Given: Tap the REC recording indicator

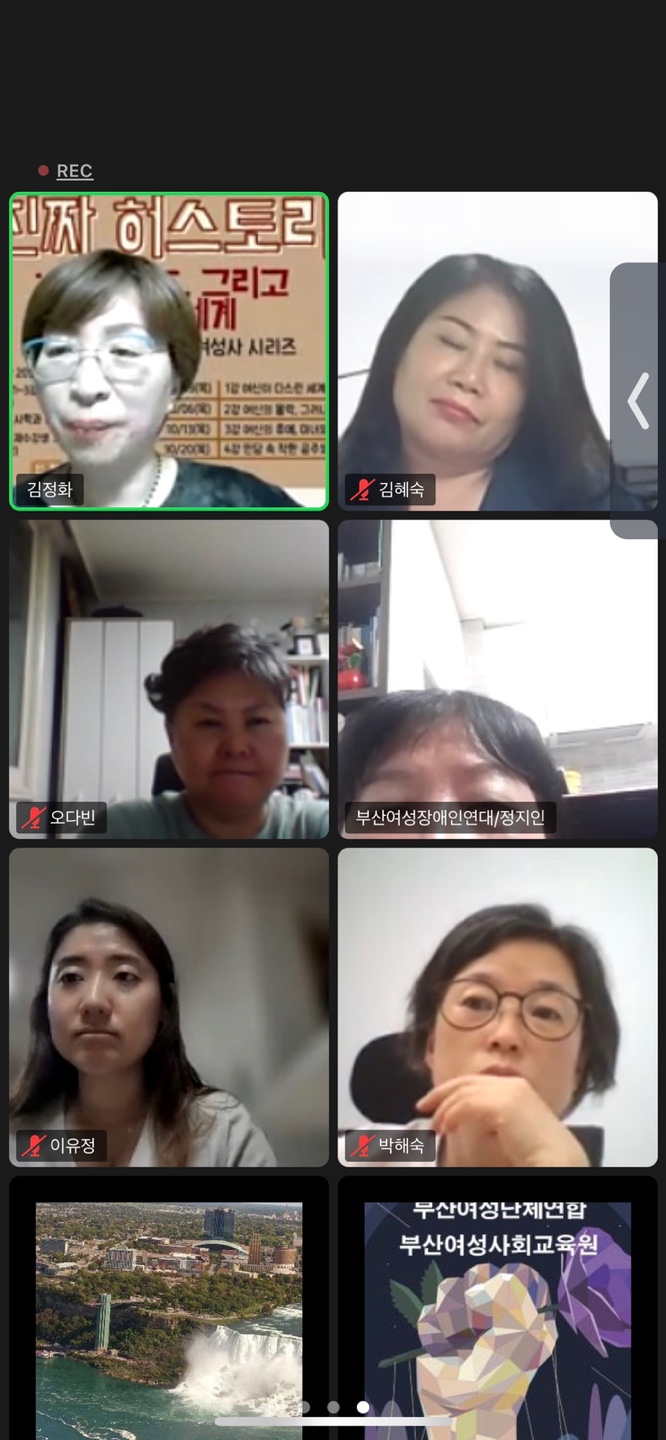Looking at the screenshot, I should pyautogui.click(x=66, y=171).
